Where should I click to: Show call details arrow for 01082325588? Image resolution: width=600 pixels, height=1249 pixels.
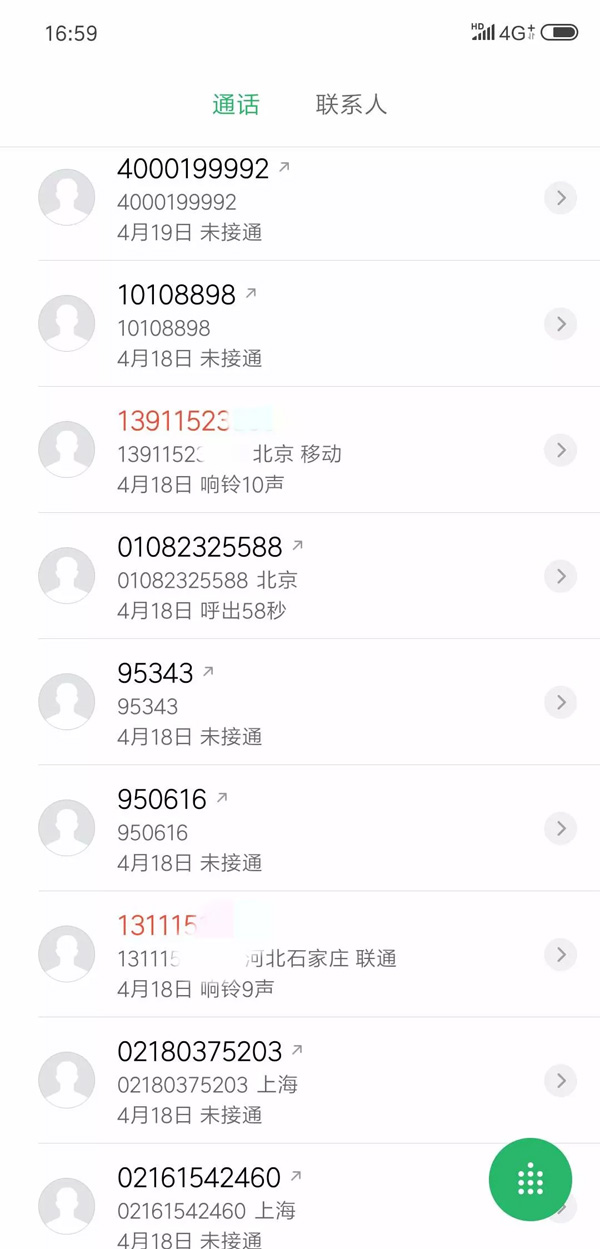pos(561,576)
